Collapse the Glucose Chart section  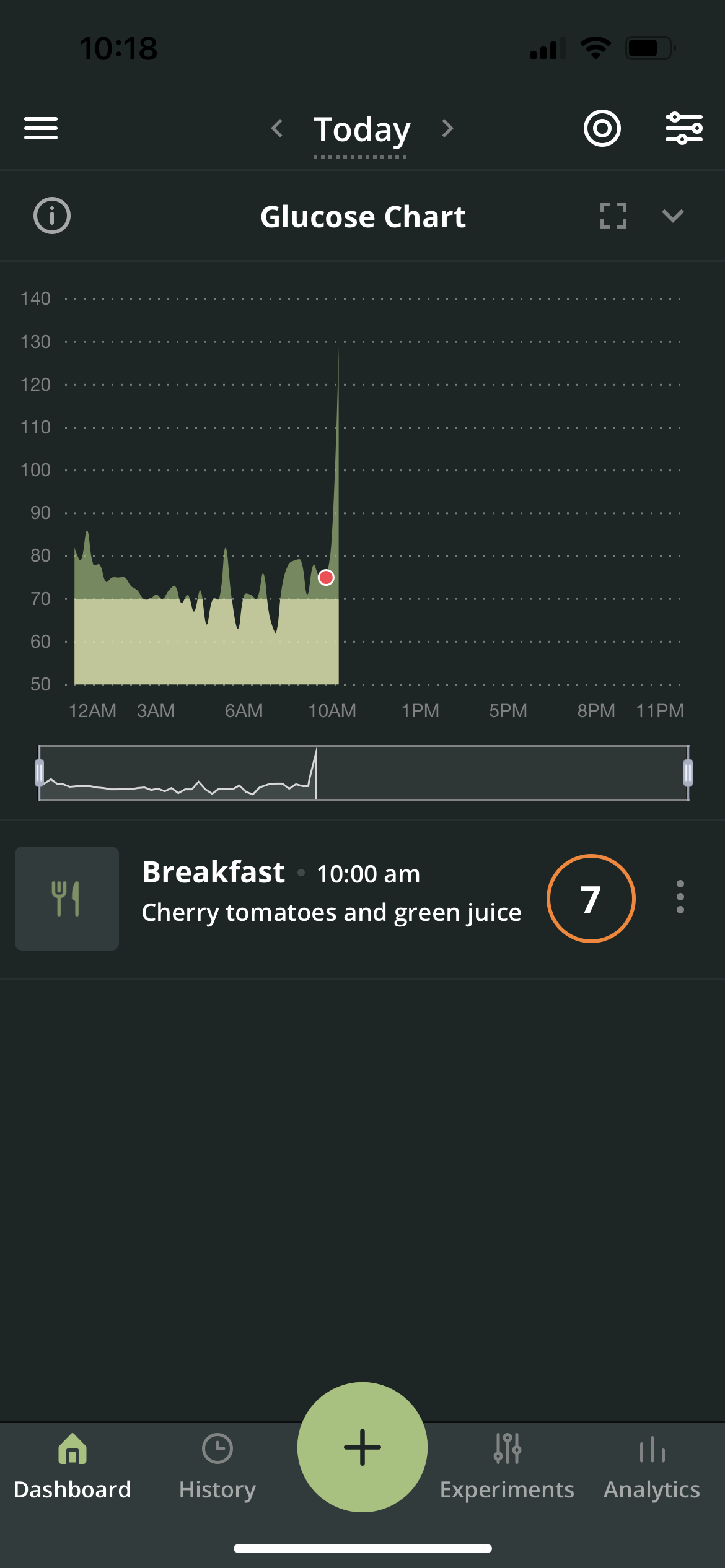coord(672,216)
